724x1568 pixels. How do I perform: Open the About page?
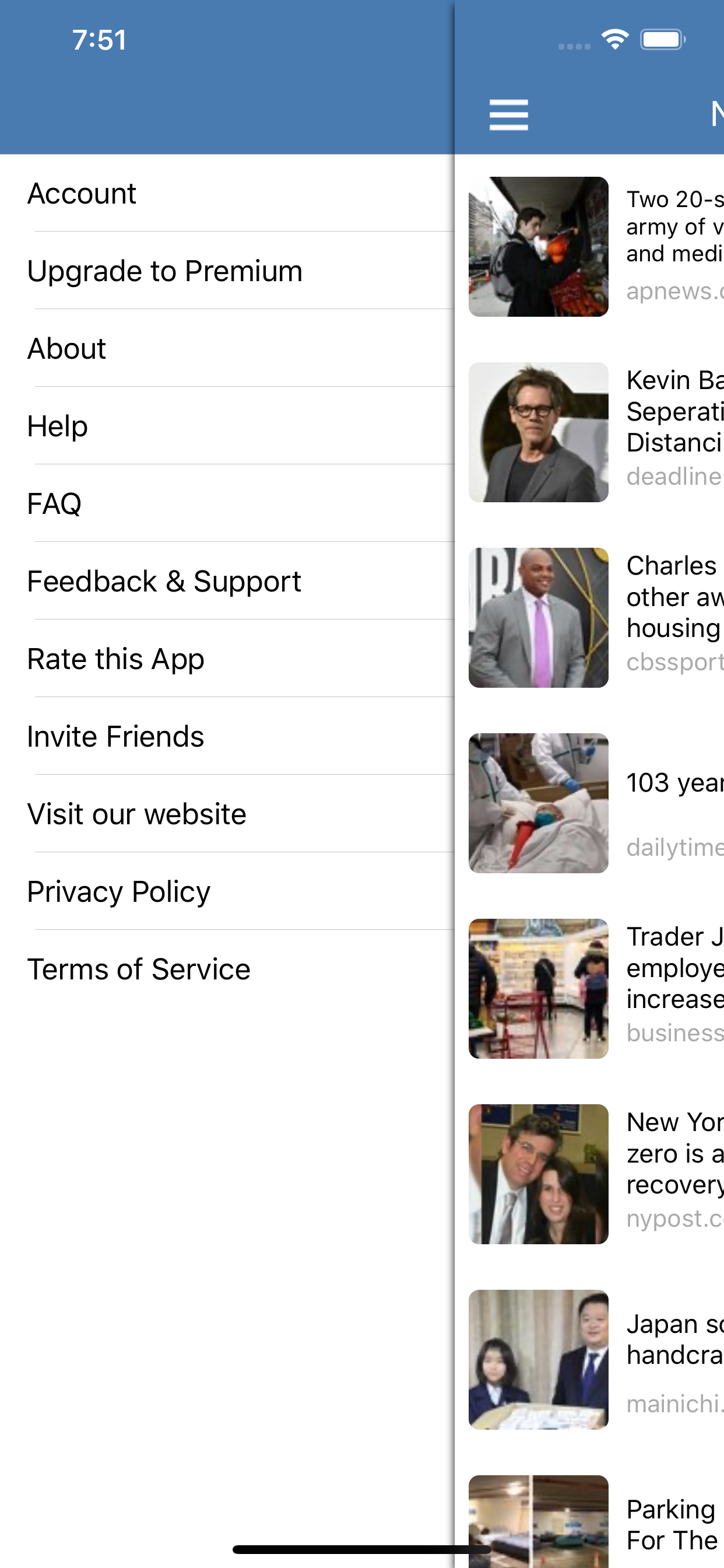coord(227,348)
